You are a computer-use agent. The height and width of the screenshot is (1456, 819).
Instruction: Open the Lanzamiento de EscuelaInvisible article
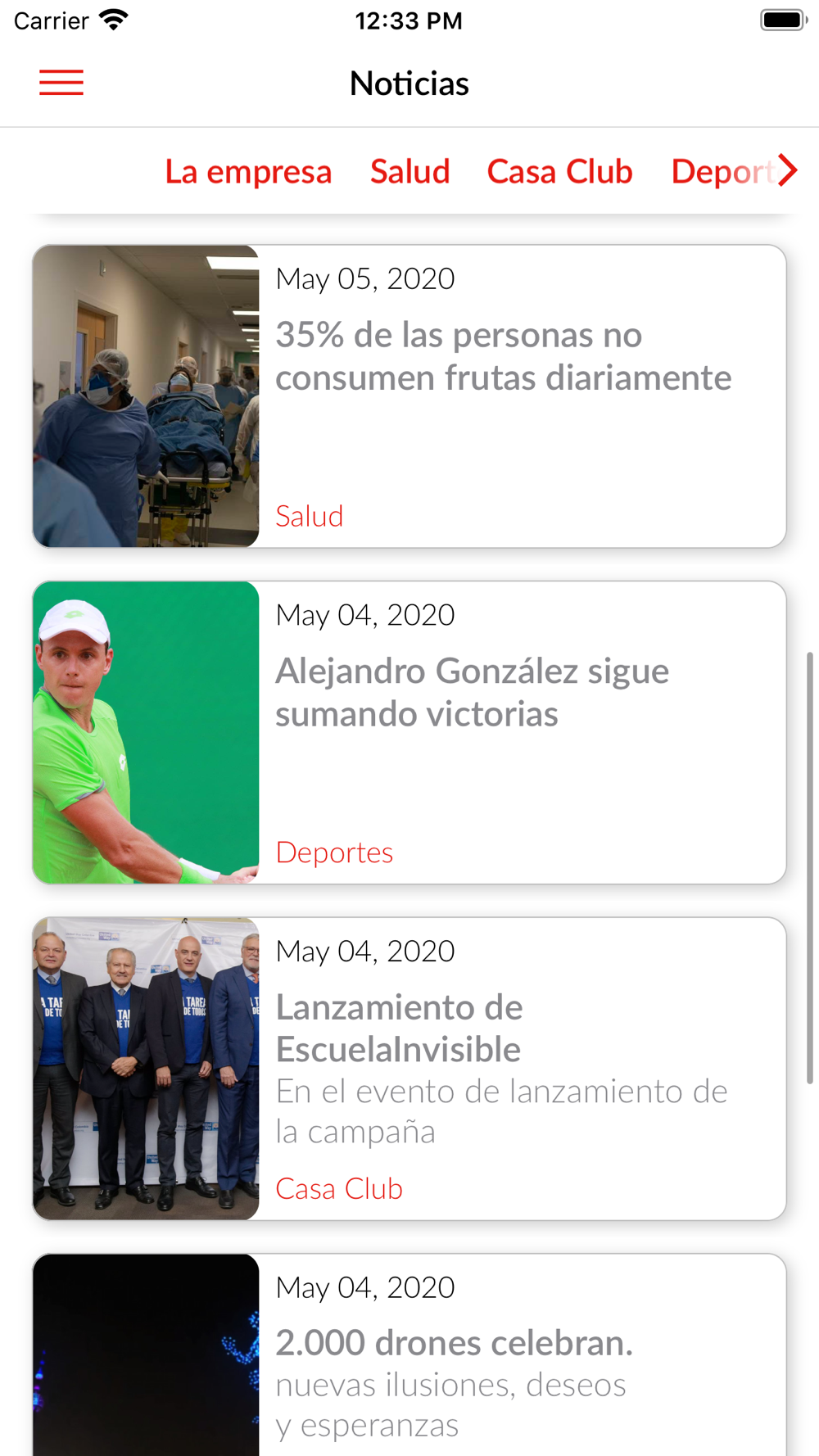[409, 1069]
